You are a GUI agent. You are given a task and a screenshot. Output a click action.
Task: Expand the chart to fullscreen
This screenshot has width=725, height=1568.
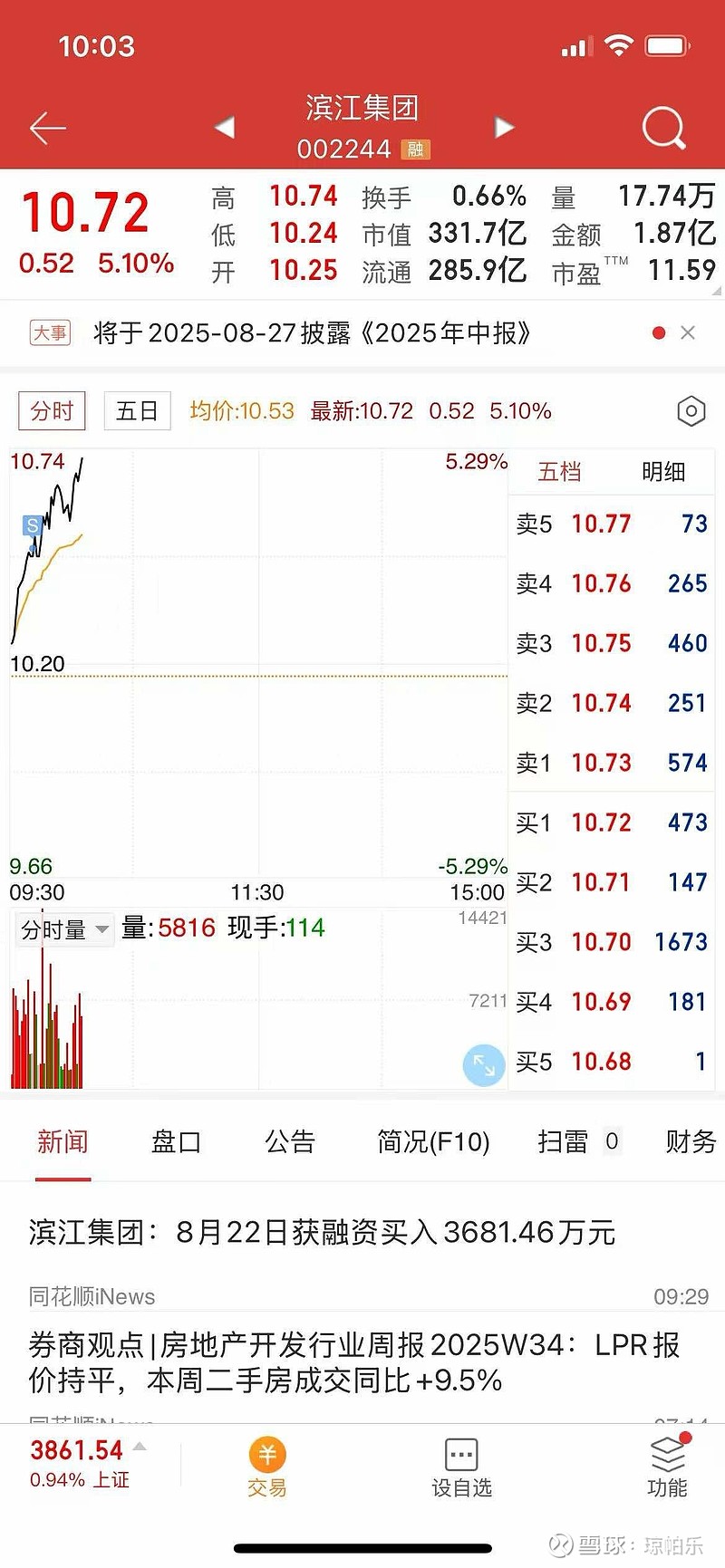[x=484, y=1065]
